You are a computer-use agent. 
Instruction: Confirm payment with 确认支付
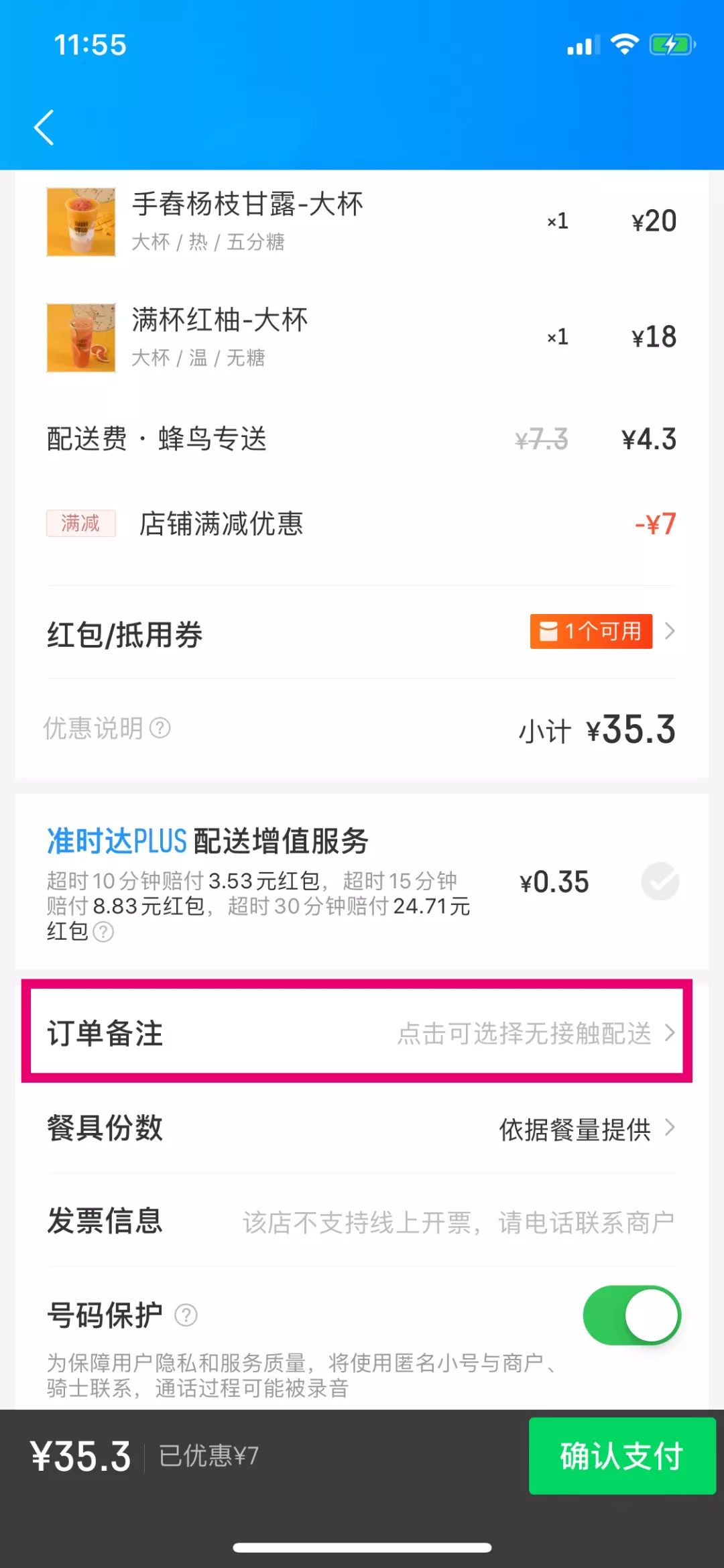(621, 1456)
